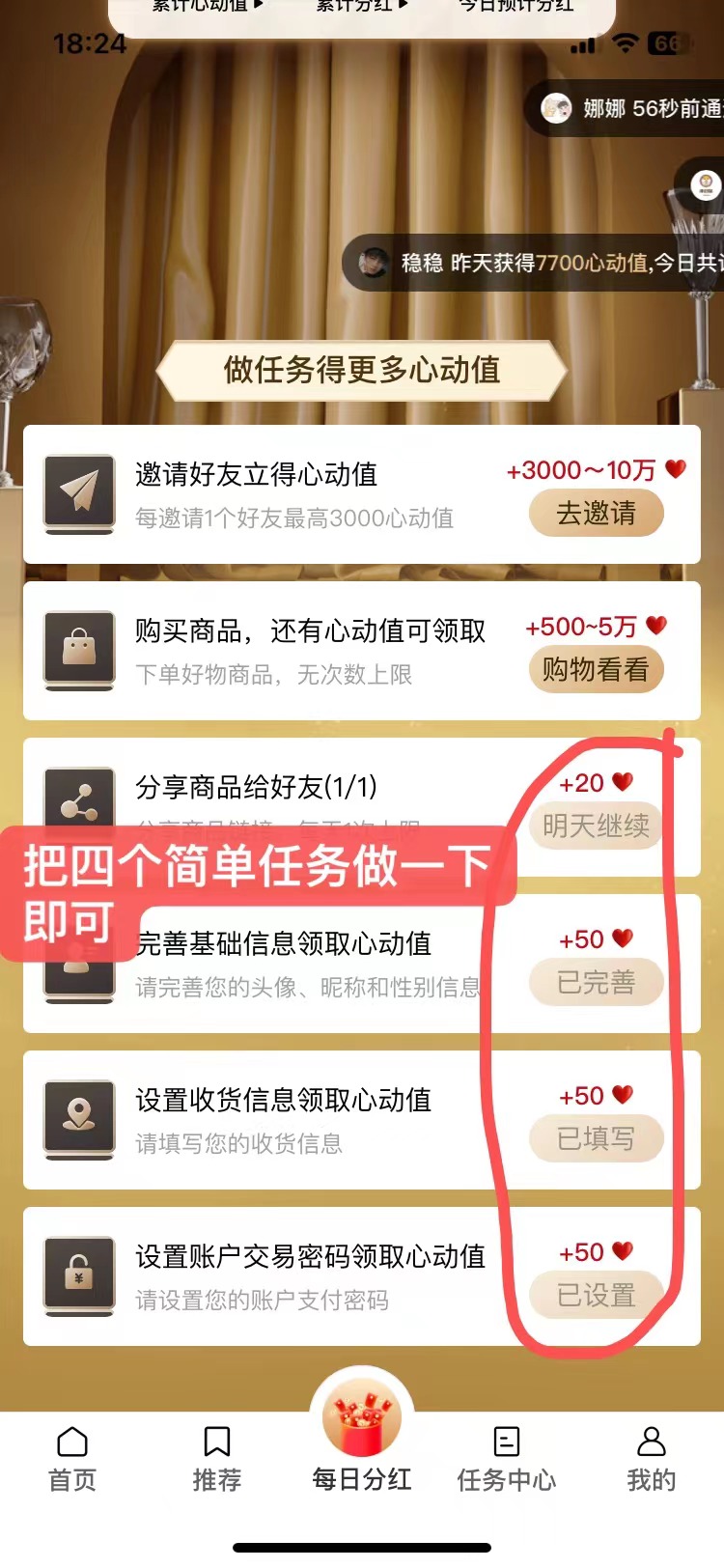Switch to the 推荐 tab
This screenshot has height=1568, width=724.
click(217, 1459)
